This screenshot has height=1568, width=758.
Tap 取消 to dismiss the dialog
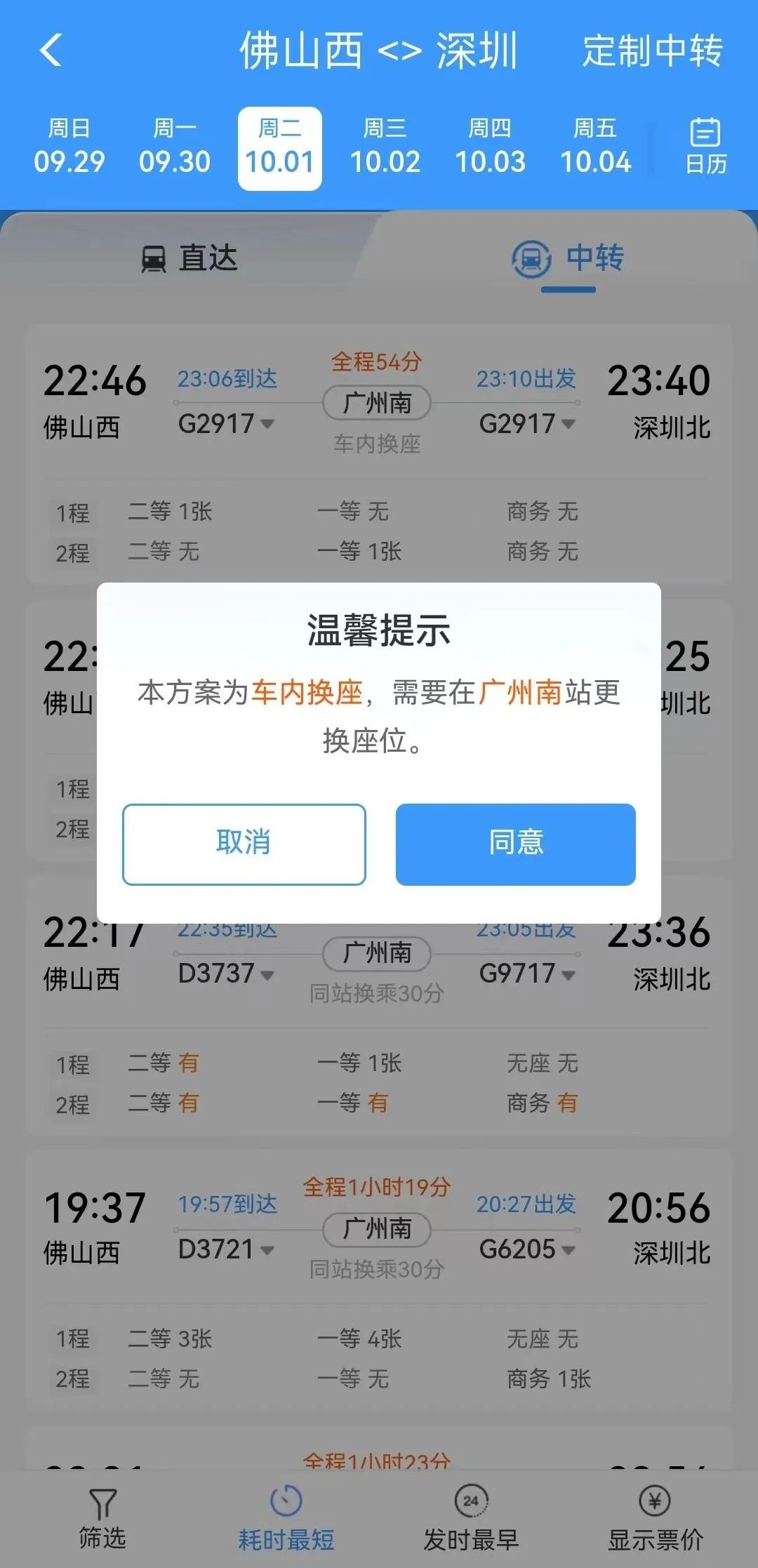tap(244, 844)
